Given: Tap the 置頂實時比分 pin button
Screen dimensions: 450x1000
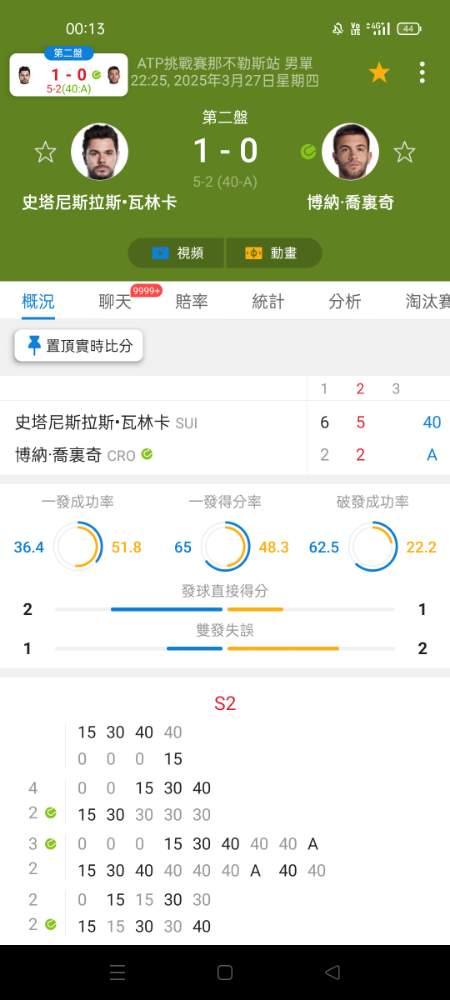Looking at the screenshot, I should tap(78, 346).
